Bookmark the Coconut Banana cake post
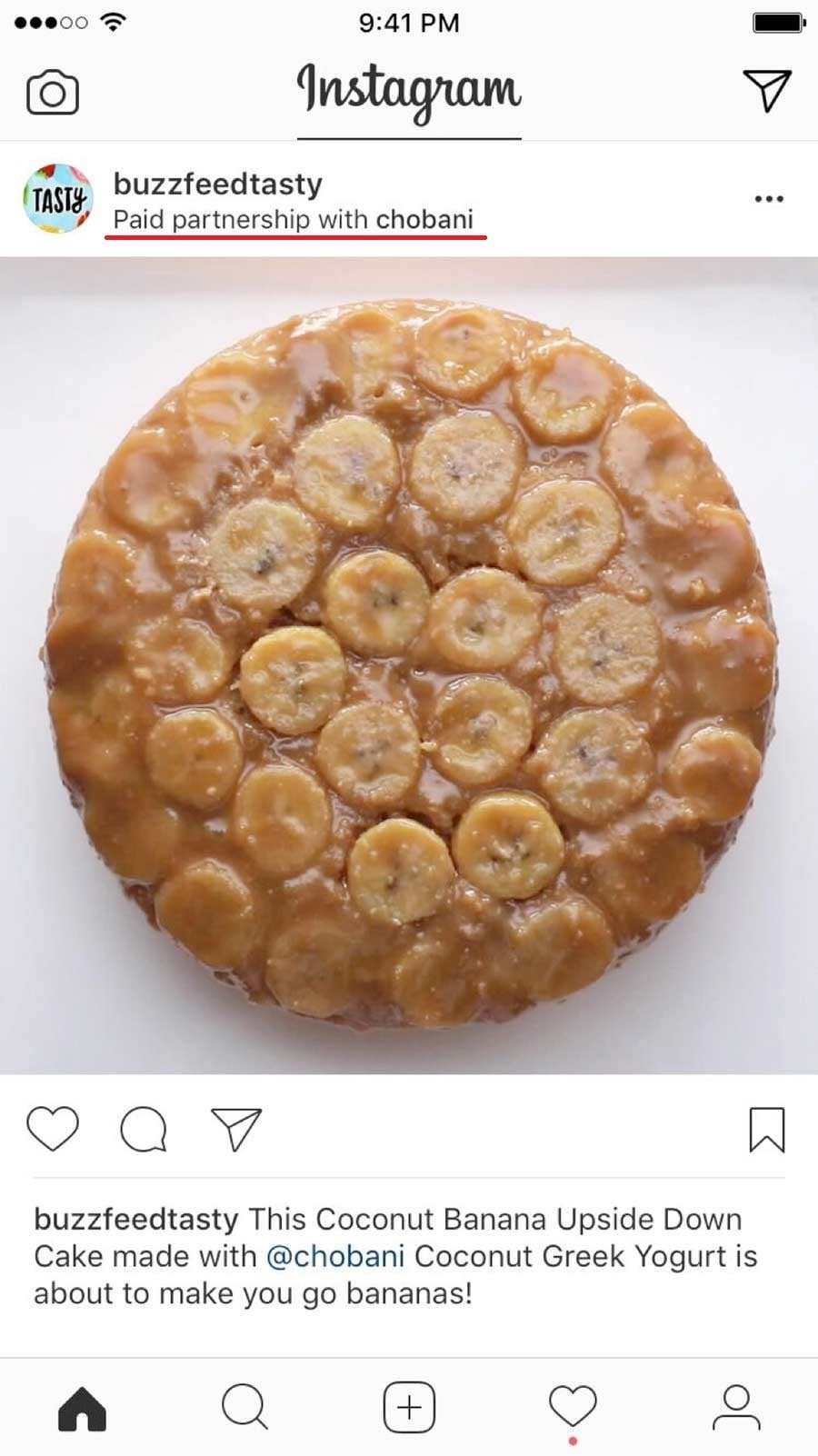This screenshot has width=818, height=1456. [767, 1130]
